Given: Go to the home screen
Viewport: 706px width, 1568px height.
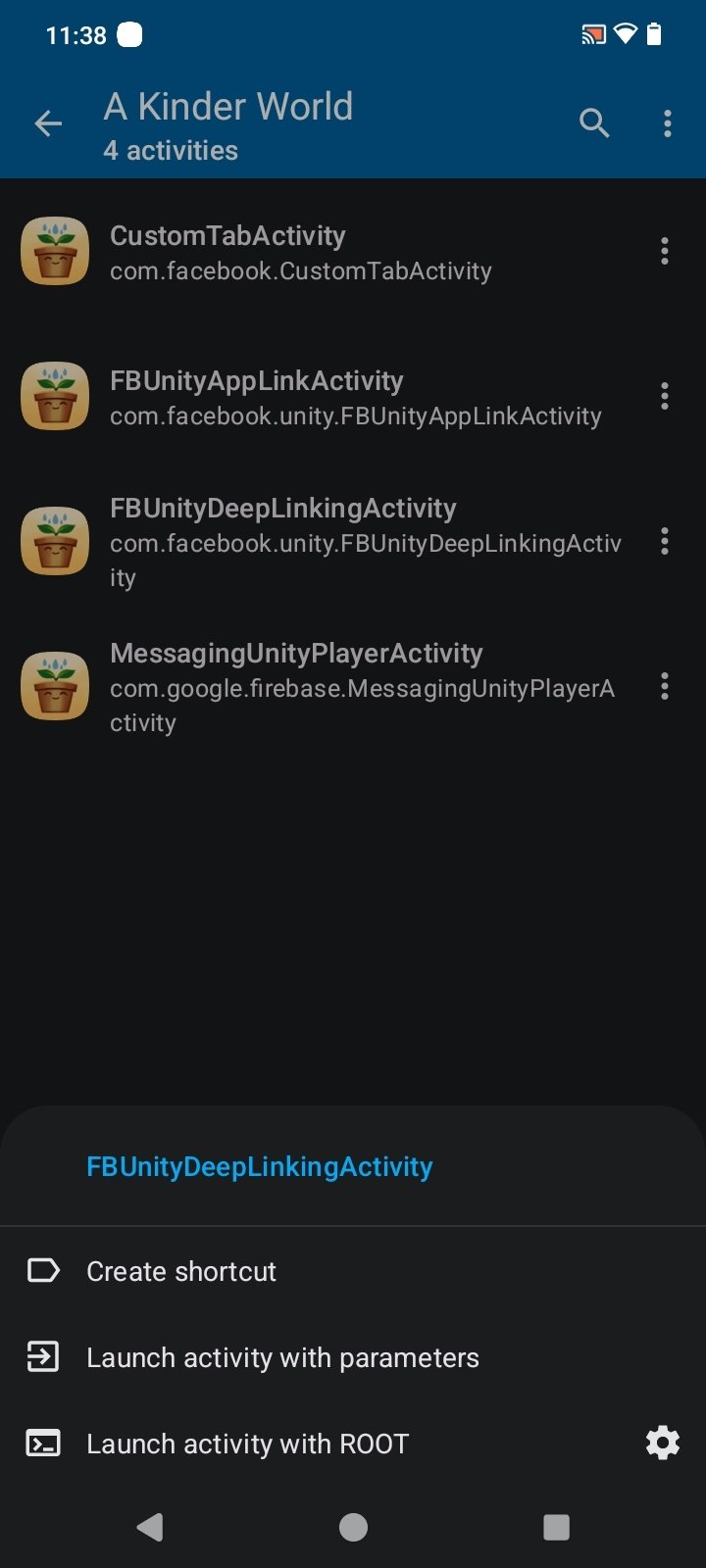Looking at the screenshot, I should point(353,1527).
